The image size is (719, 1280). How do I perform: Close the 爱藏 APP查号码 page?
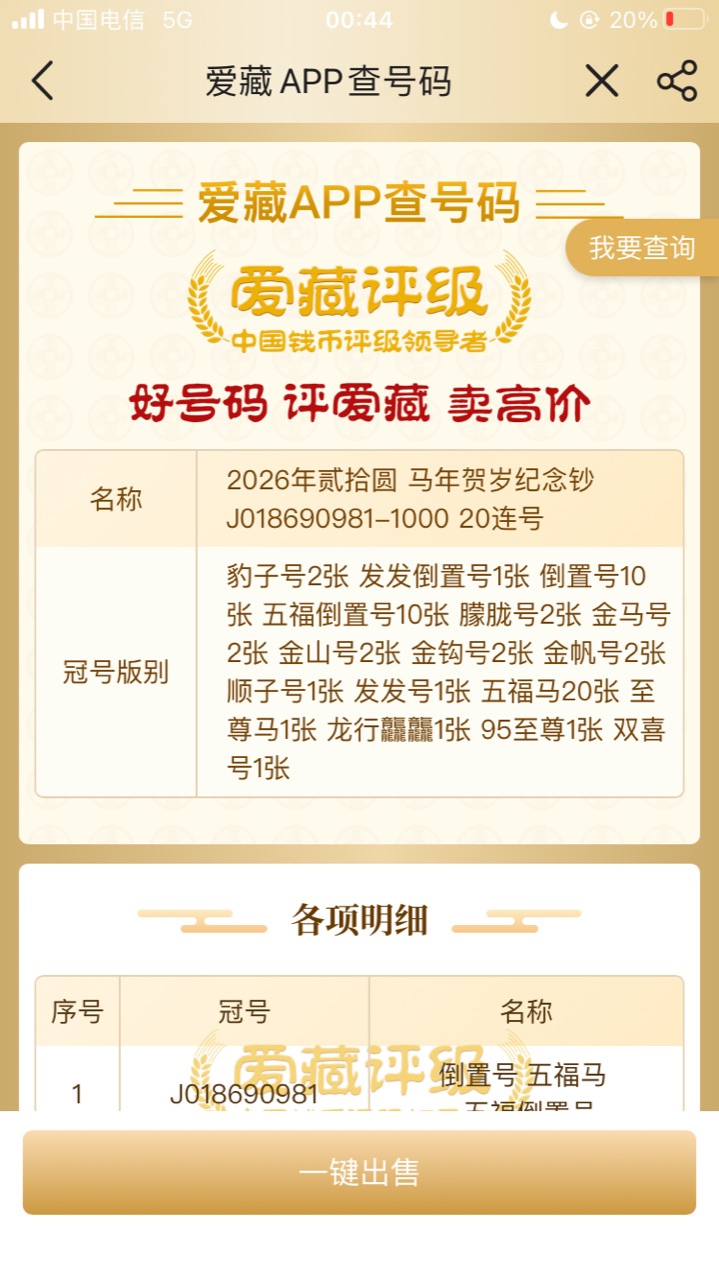pos(601,81)
